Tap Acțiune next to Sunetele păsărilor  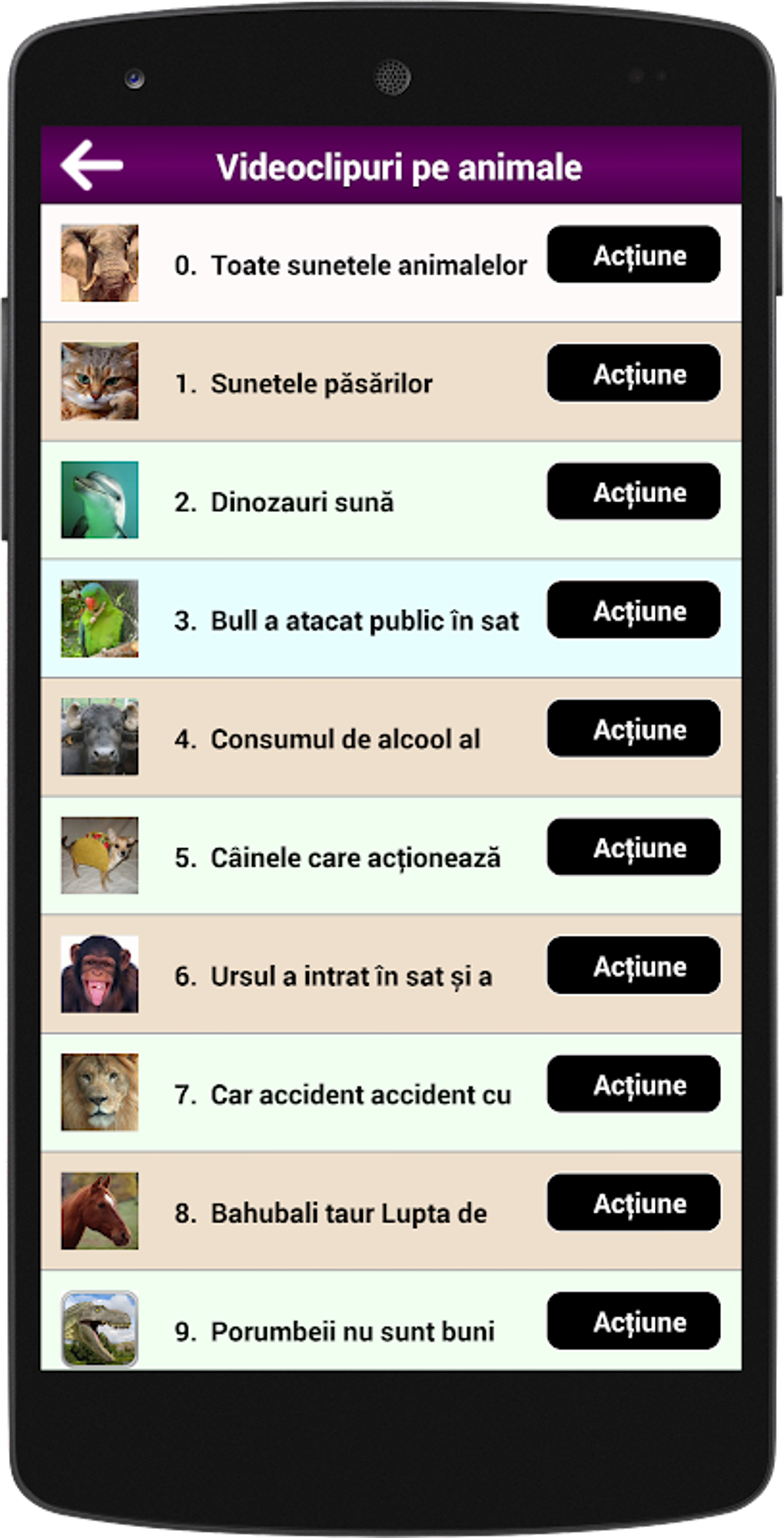[x=633, y=373]
